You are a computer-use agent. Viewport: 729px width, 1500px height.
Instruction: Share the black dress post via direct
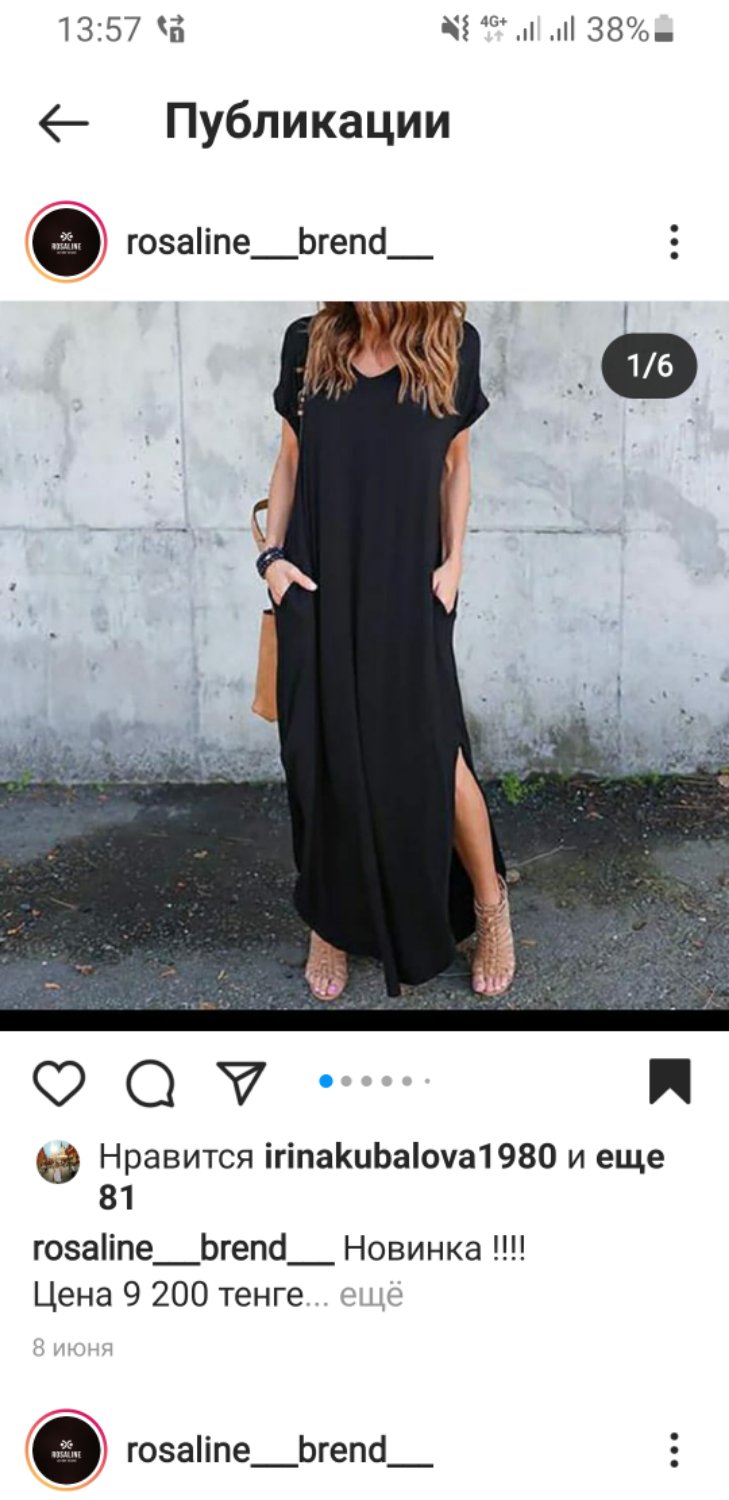tap(242, 1082)
